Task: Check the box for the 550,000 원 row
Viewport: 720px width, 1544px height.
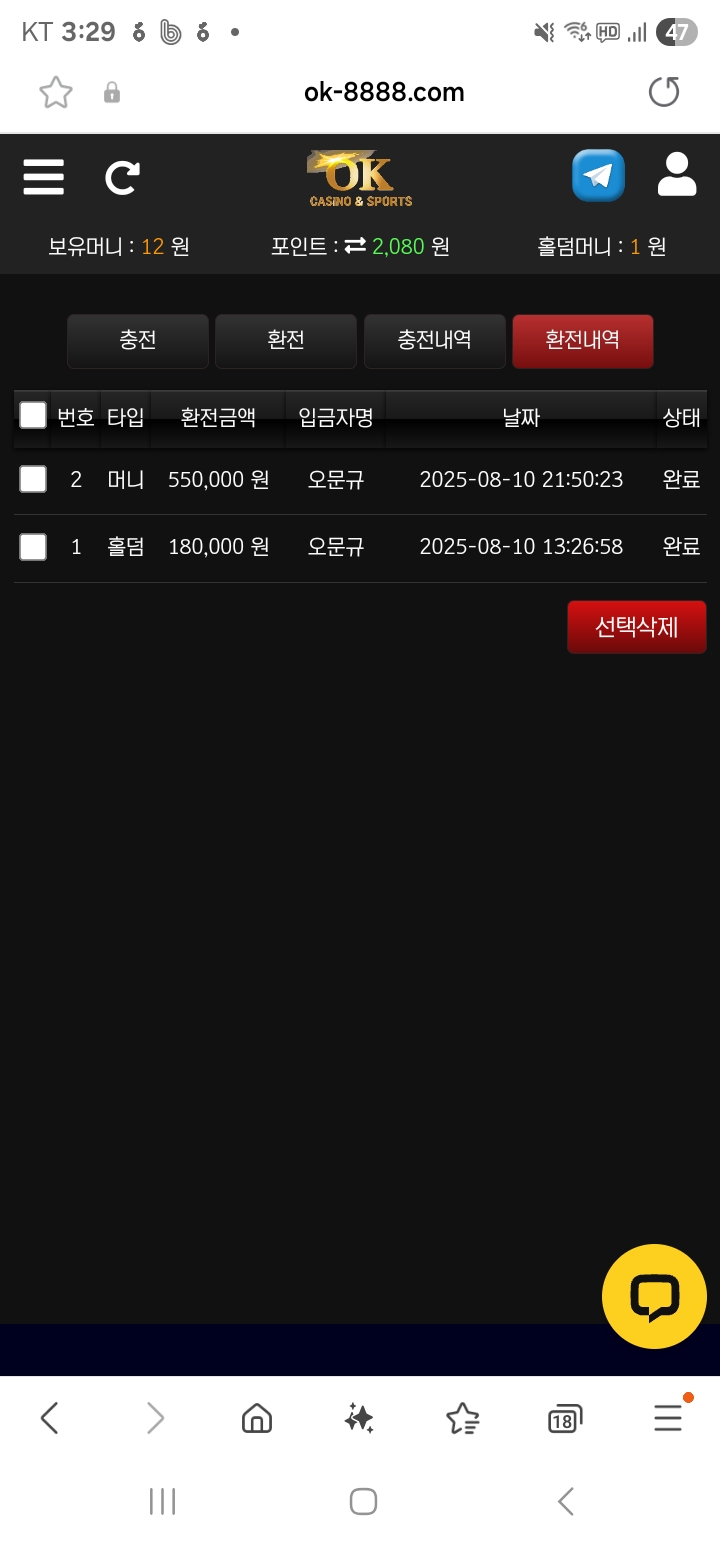Action: [33, 480]
